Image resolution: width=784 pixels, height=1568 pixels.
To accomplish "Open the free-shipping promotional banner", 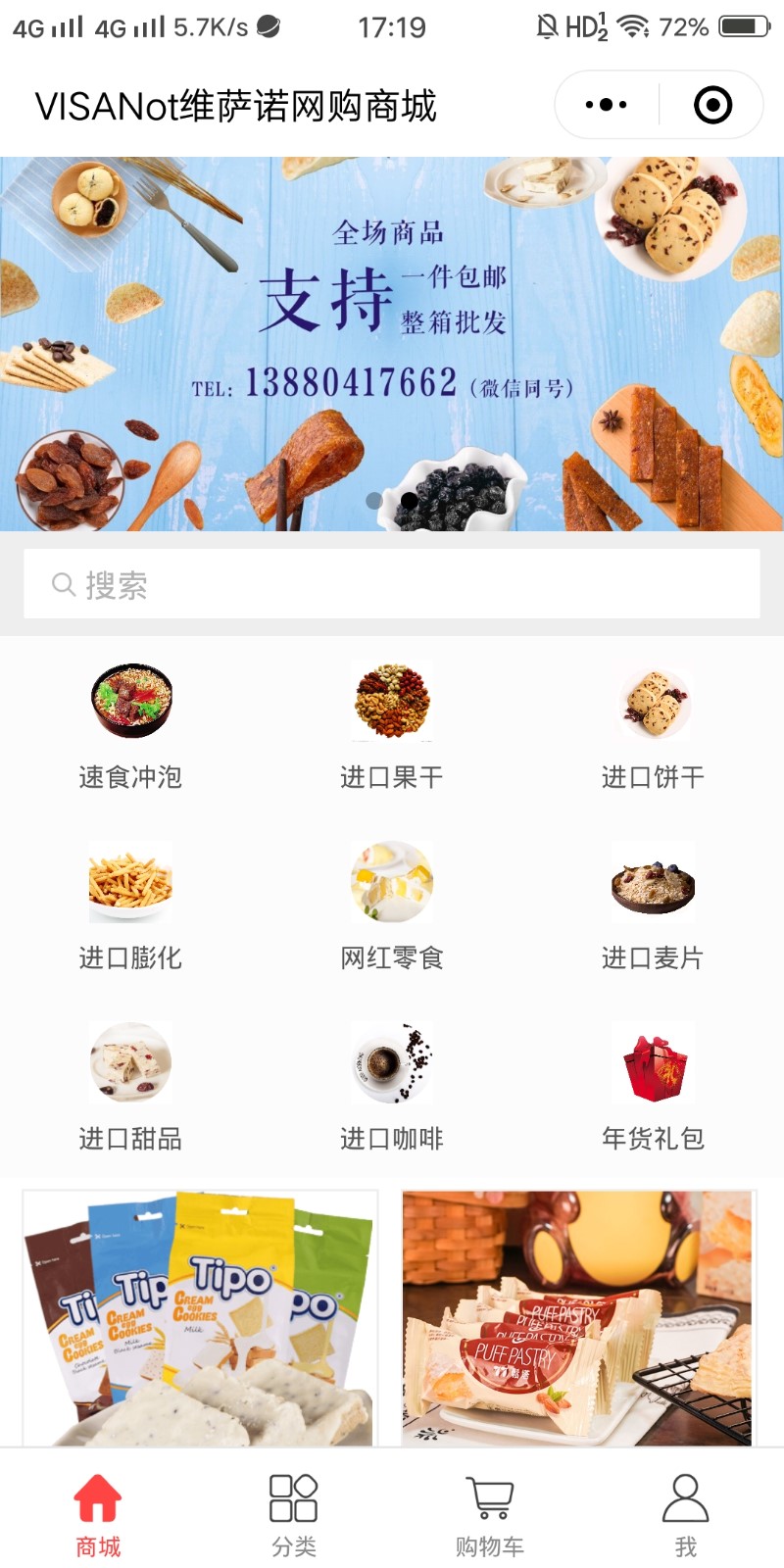I will click(392, 343).
